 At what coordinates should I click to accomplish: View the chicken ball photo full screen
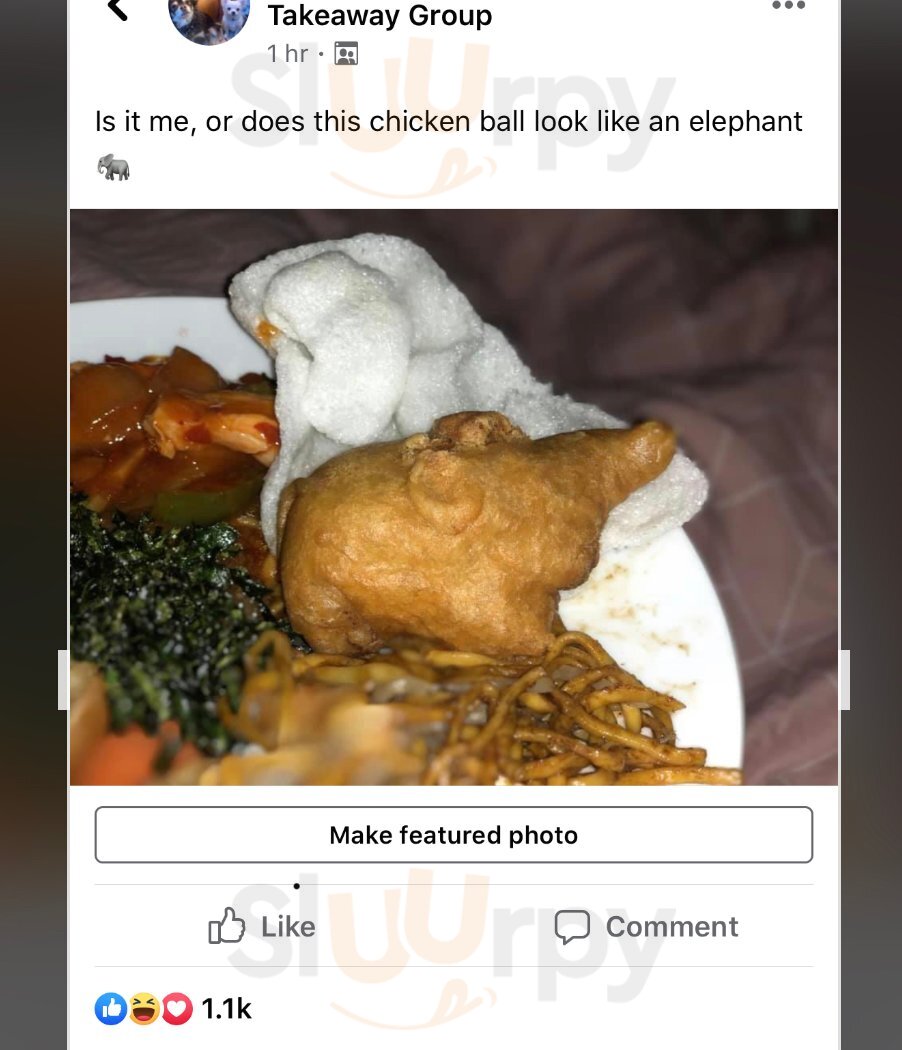coord(453,497)
